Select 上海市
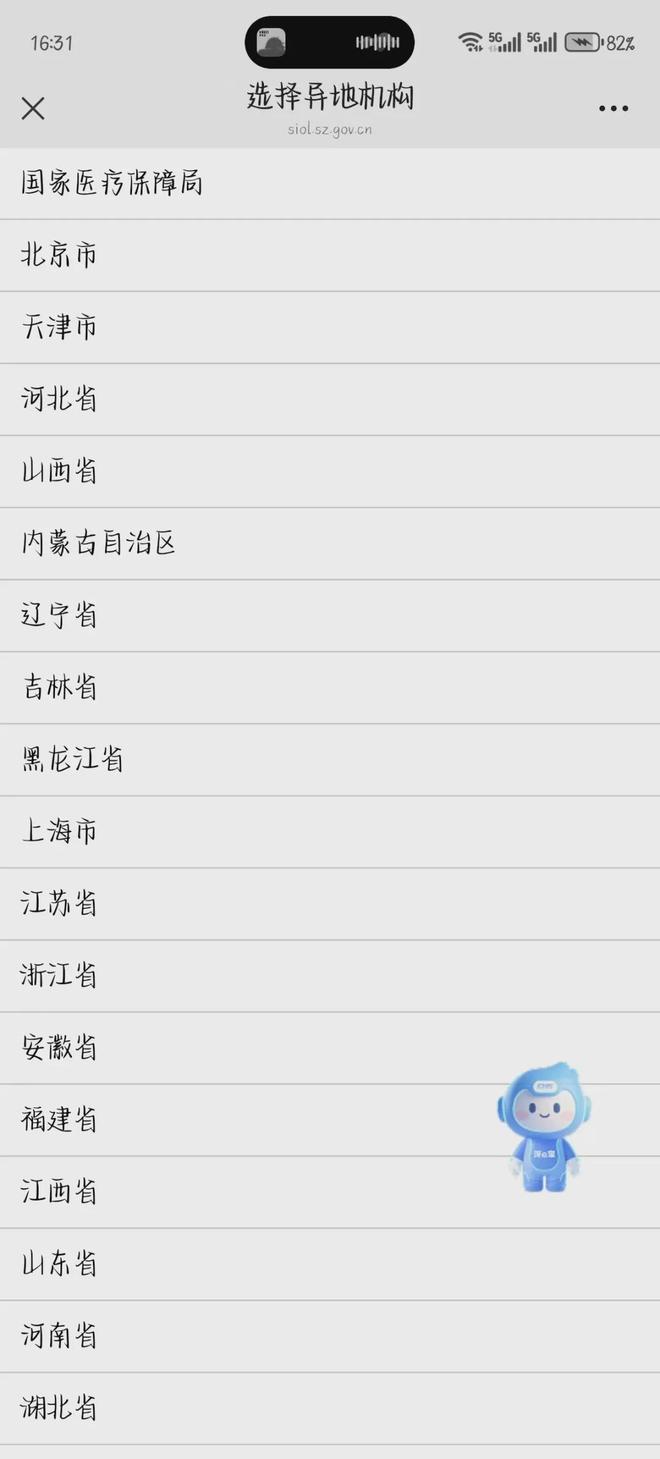Image resolution: width=660 pixels, height=1459 pixels. coord(60,831)
